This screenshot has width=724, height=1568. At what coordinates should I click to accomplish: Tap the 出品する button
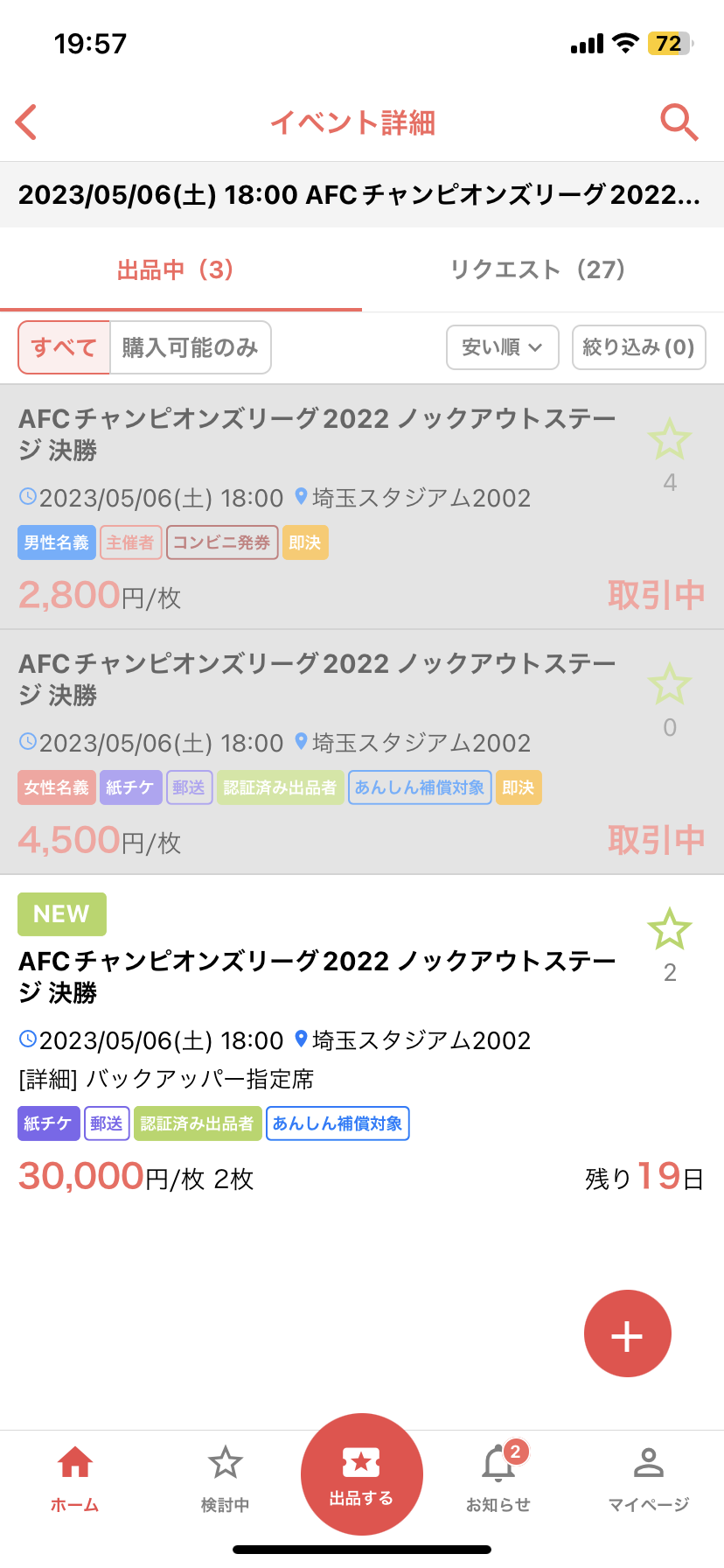pyautogui.click(x=361, y=1473)
